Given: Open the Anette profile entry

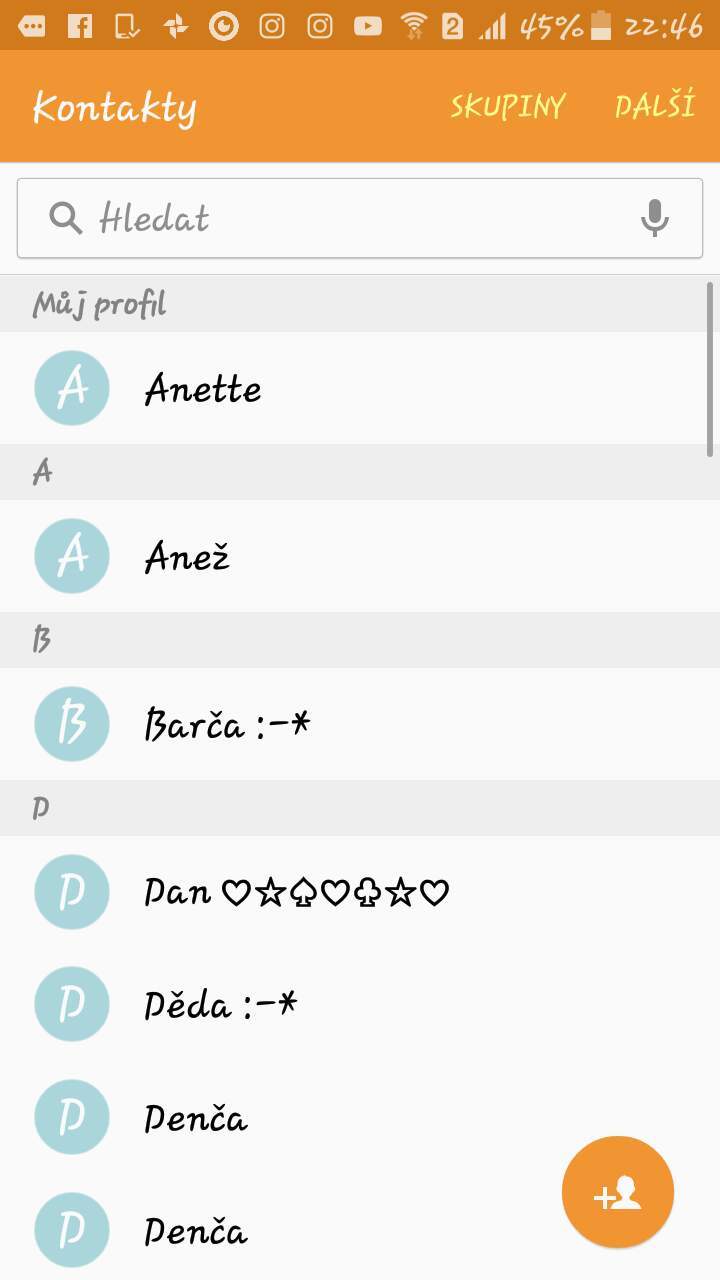Looking at the screenshot, I should tap(360, 388).
